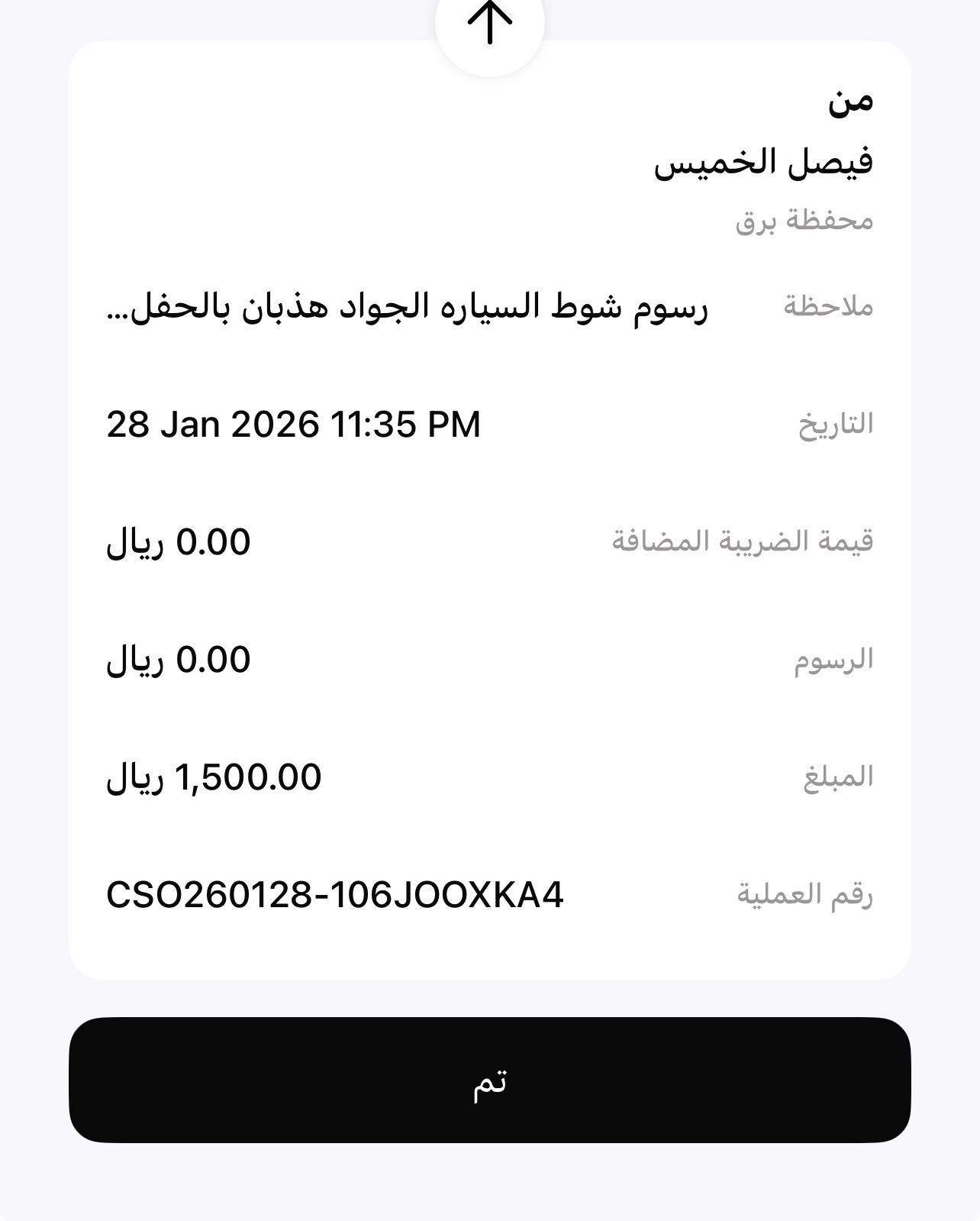Tap the تم button to close receipt
Image resolution: width=980 pixels, height=1221 pixels.
(x=489, y=1080)
